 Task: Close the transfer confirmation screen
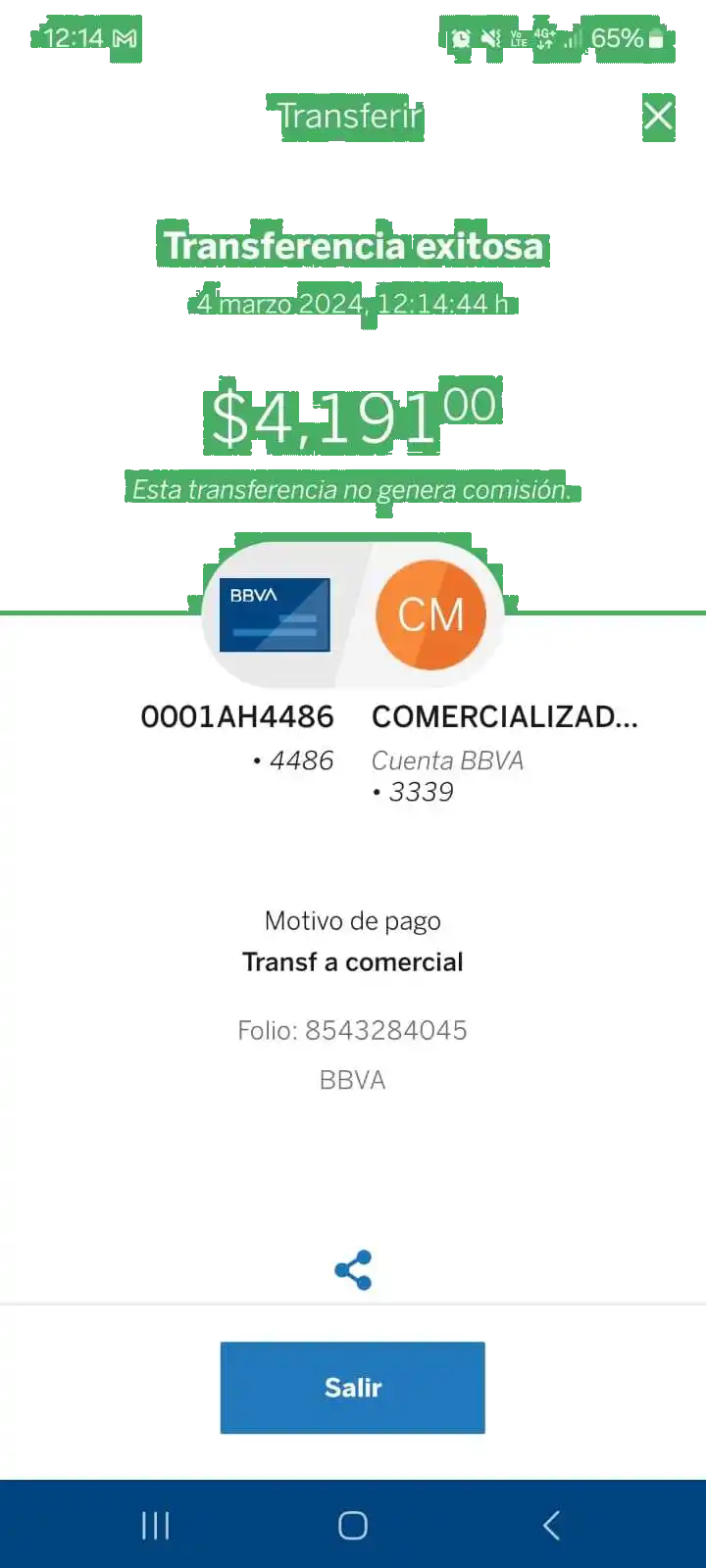[x=658, y=116]
